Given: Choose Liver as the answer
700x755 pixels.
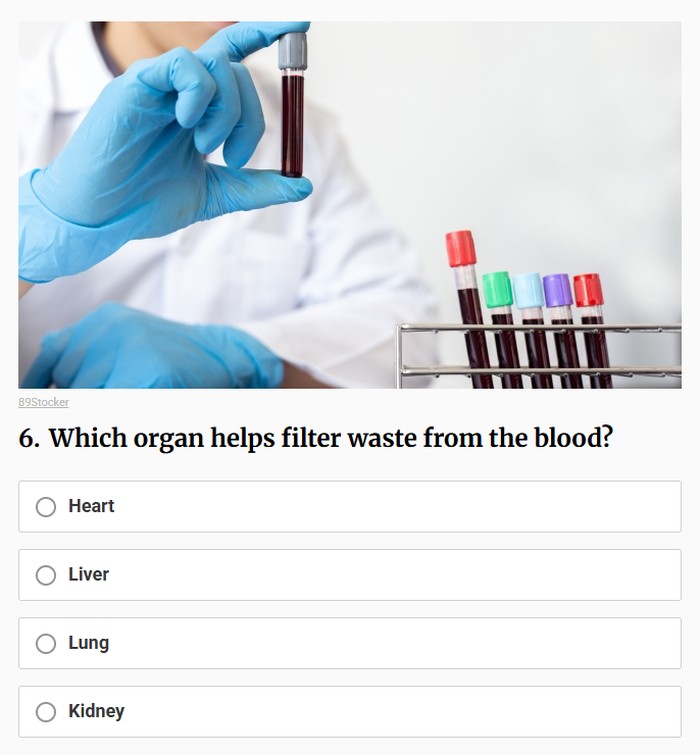Looking at the screenshot, I should pos(46,575).
